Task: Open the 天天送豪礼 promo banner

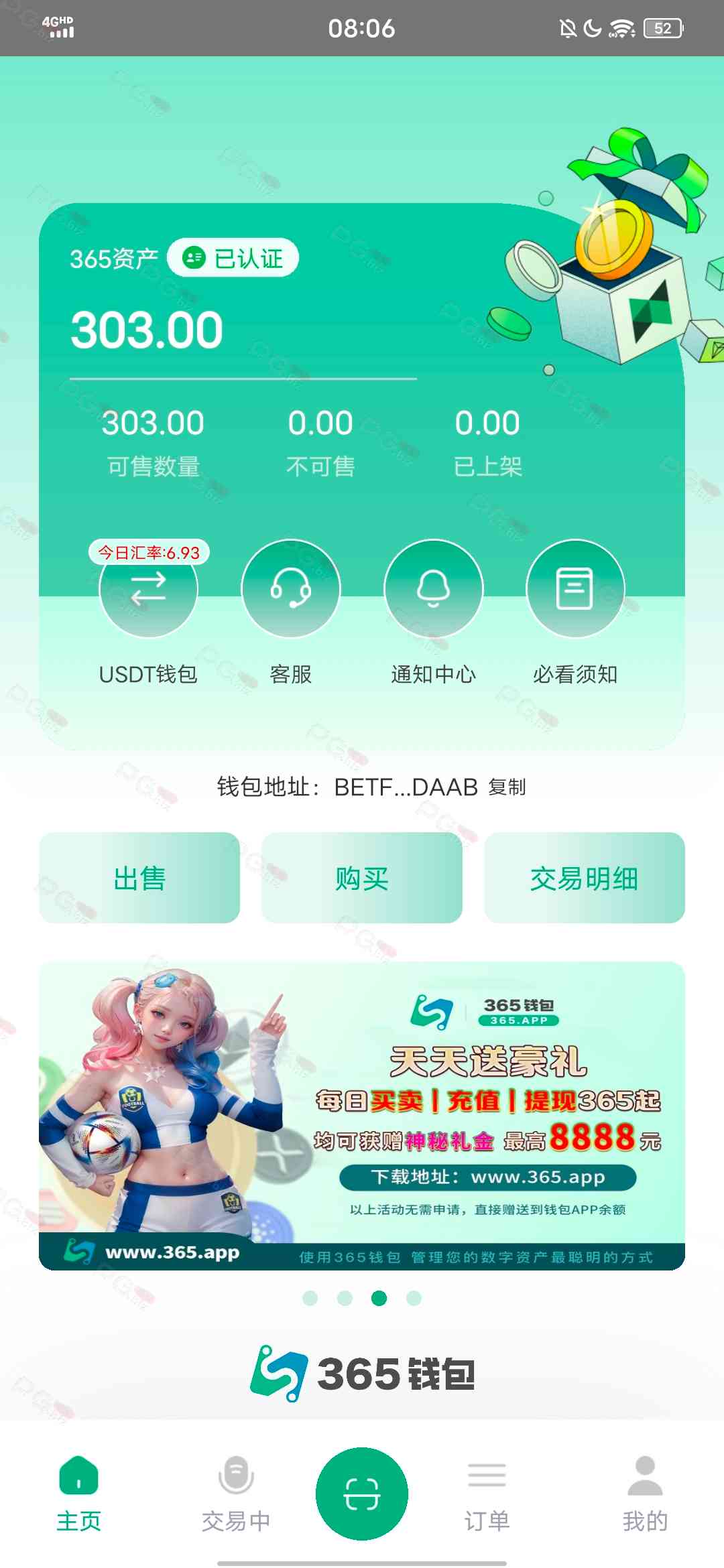Action: point(362,1116)
